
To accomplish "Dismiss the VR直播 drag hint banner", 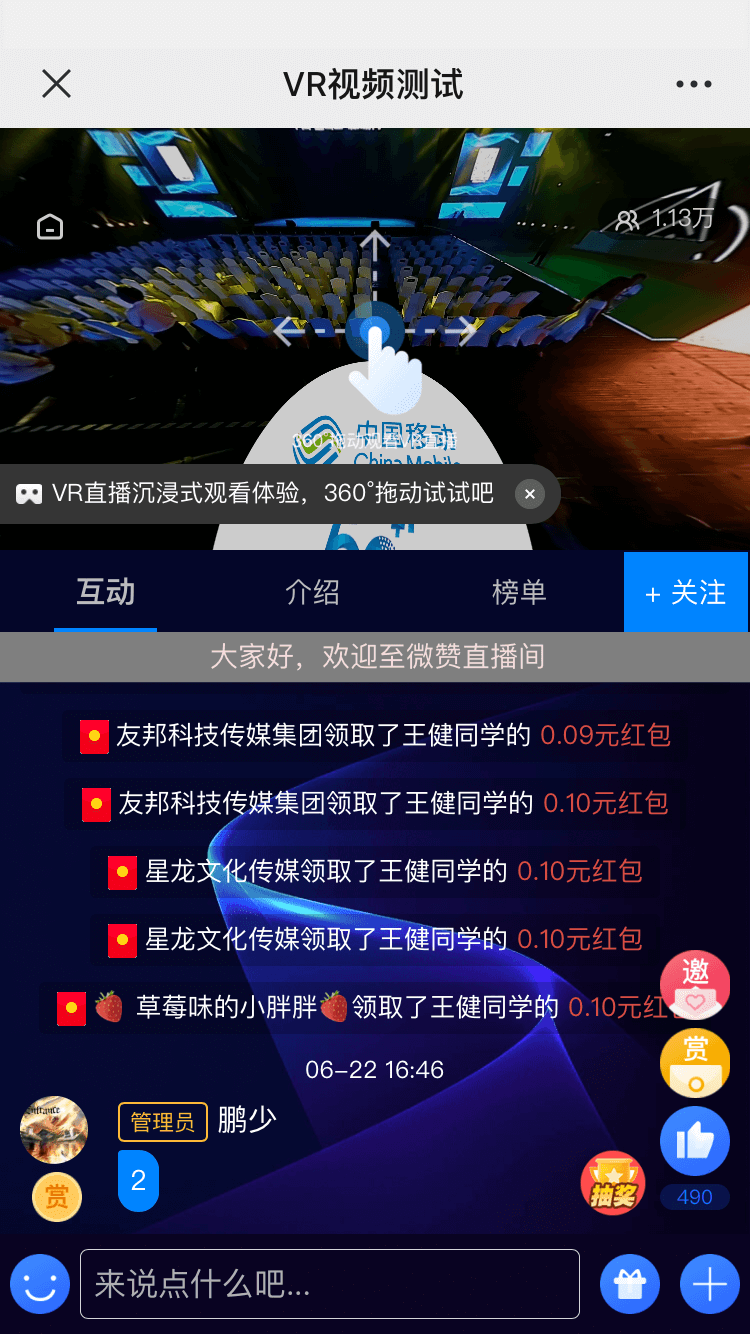I will click(530, 494).
